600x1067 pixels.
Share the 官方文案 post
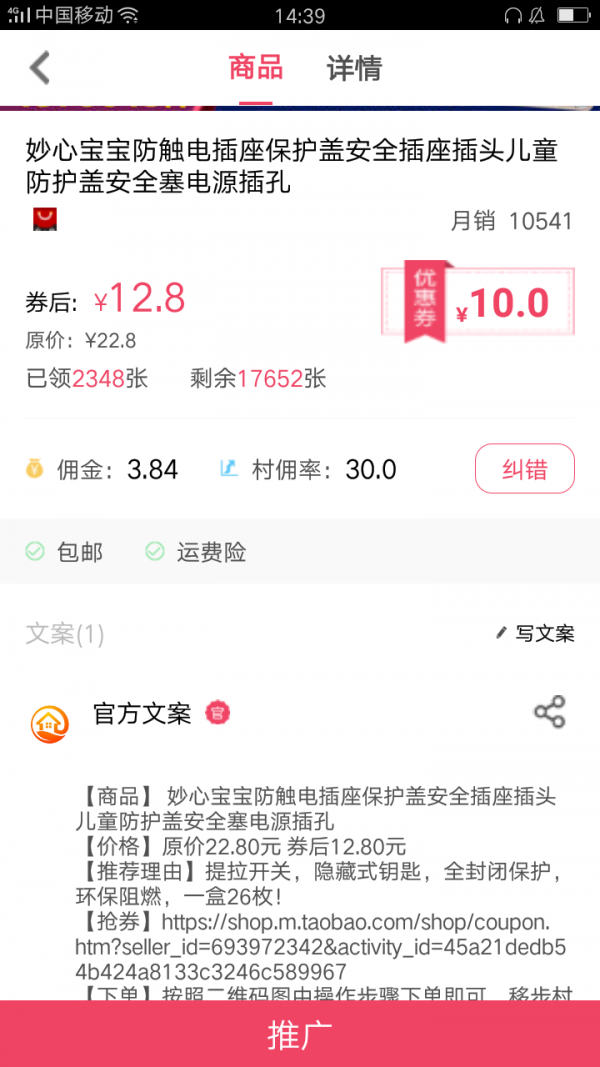(x=549, y=712)
